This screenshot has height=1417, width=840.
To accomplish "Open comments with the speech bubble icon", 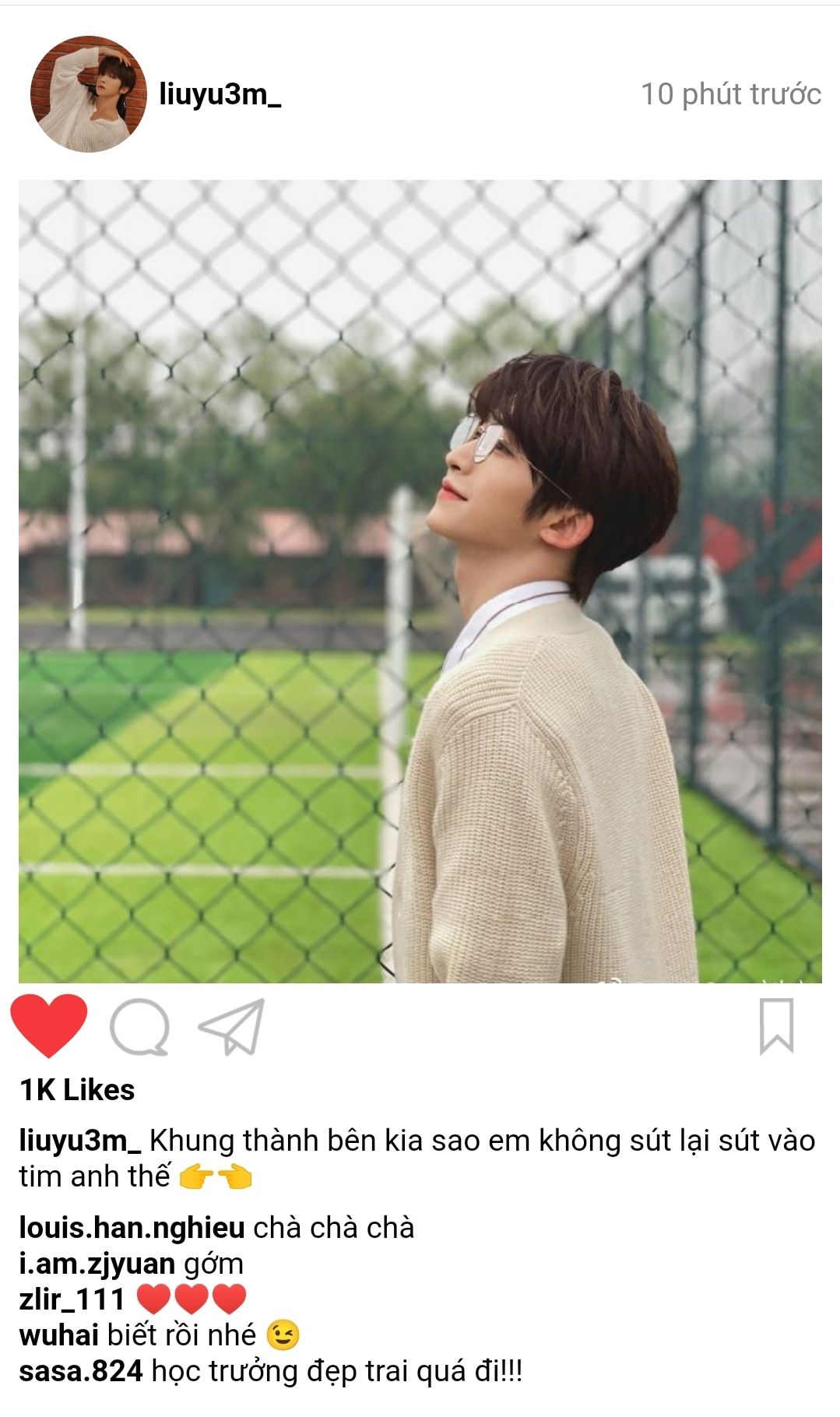I will pos(140,1027).
